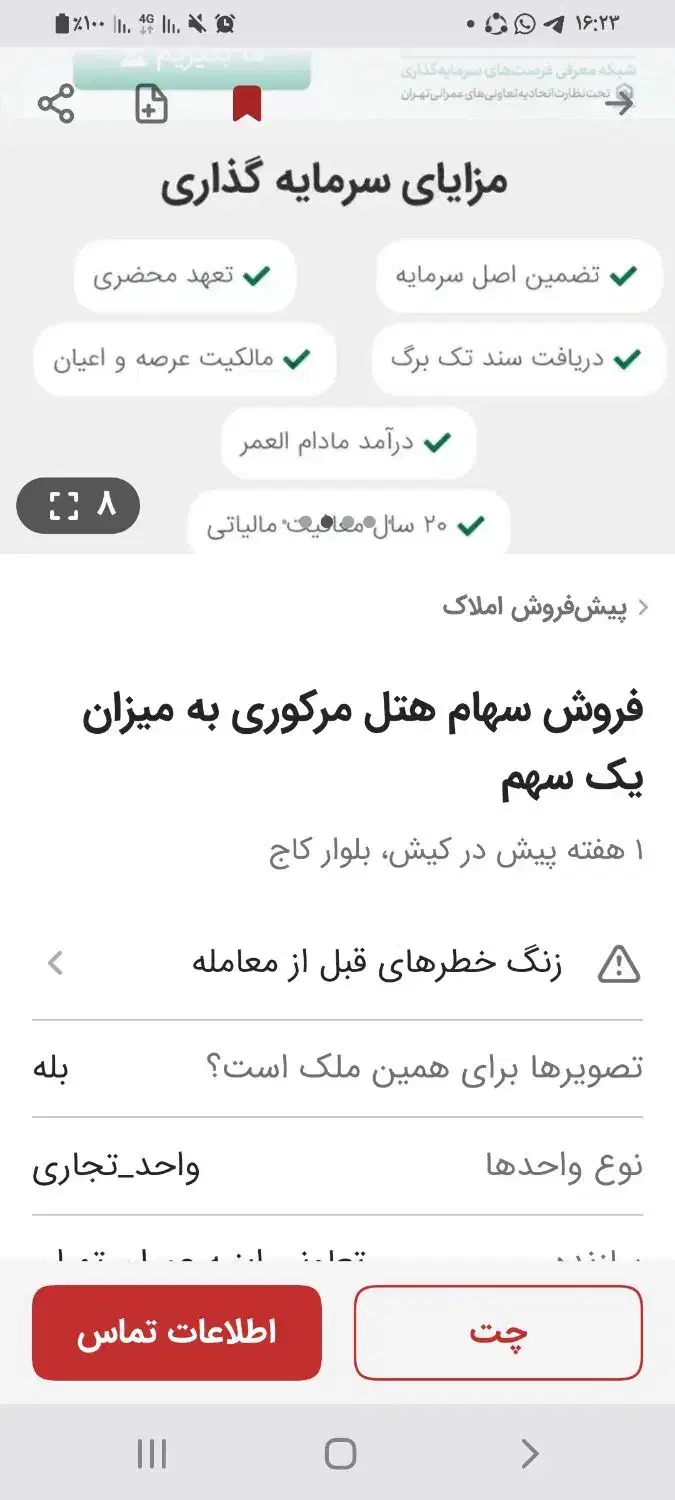Screen dimensions: 675x1500
Task: Start a chat with the seller
Action: [x=498, y=1333]
